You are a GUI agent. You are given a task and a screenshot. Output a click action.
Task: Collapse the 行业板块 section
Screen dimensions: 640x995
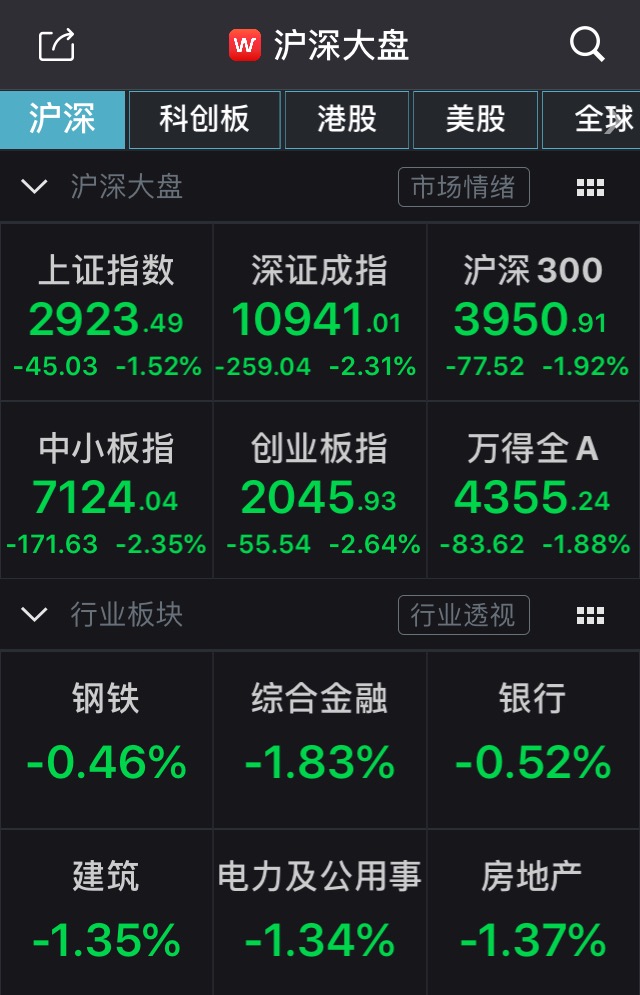[x=34, y=614]
